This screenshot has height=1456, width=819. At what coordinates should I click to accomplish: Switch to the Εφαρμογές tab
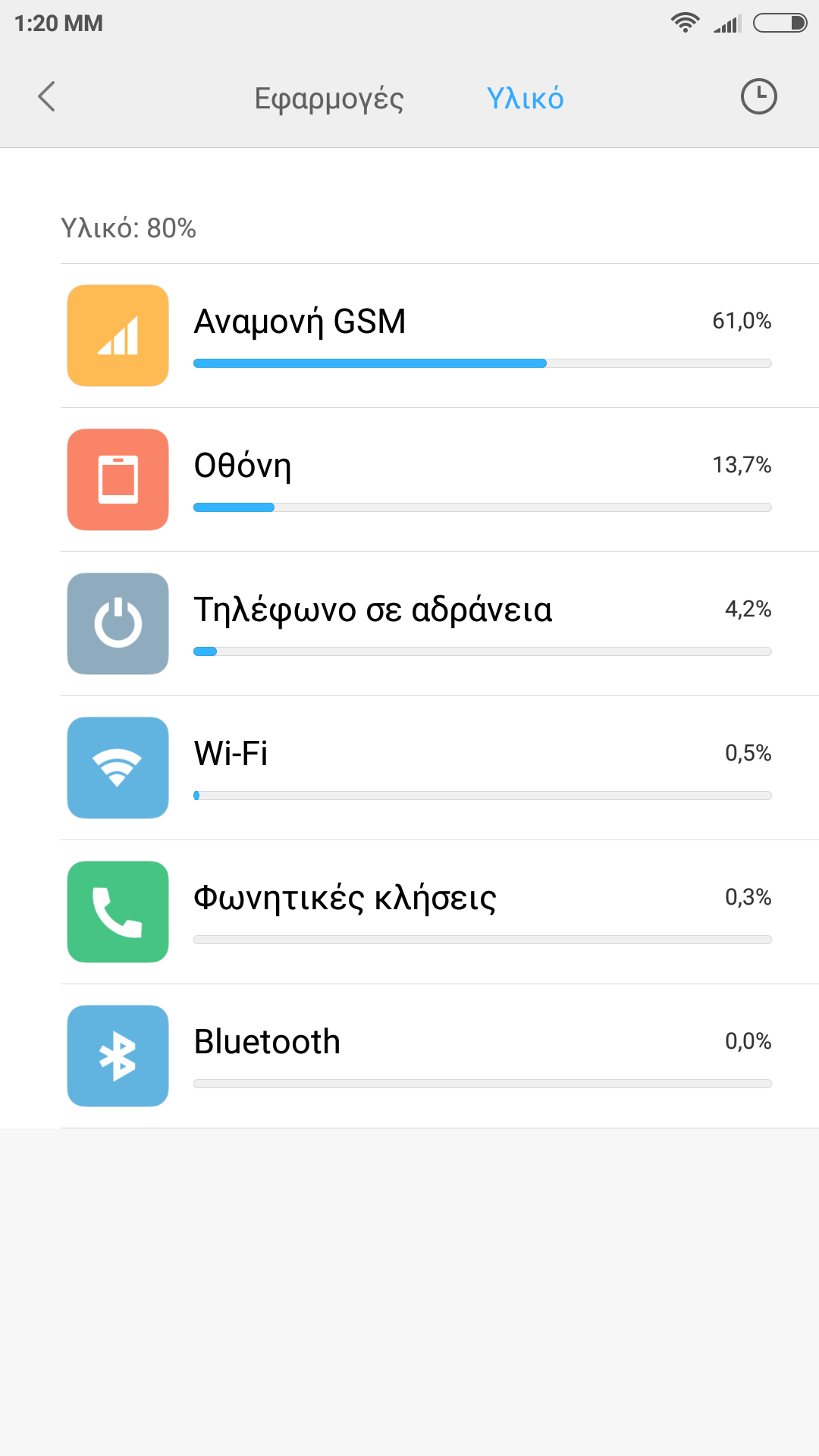pyautogui.click(x=328, y=99)
